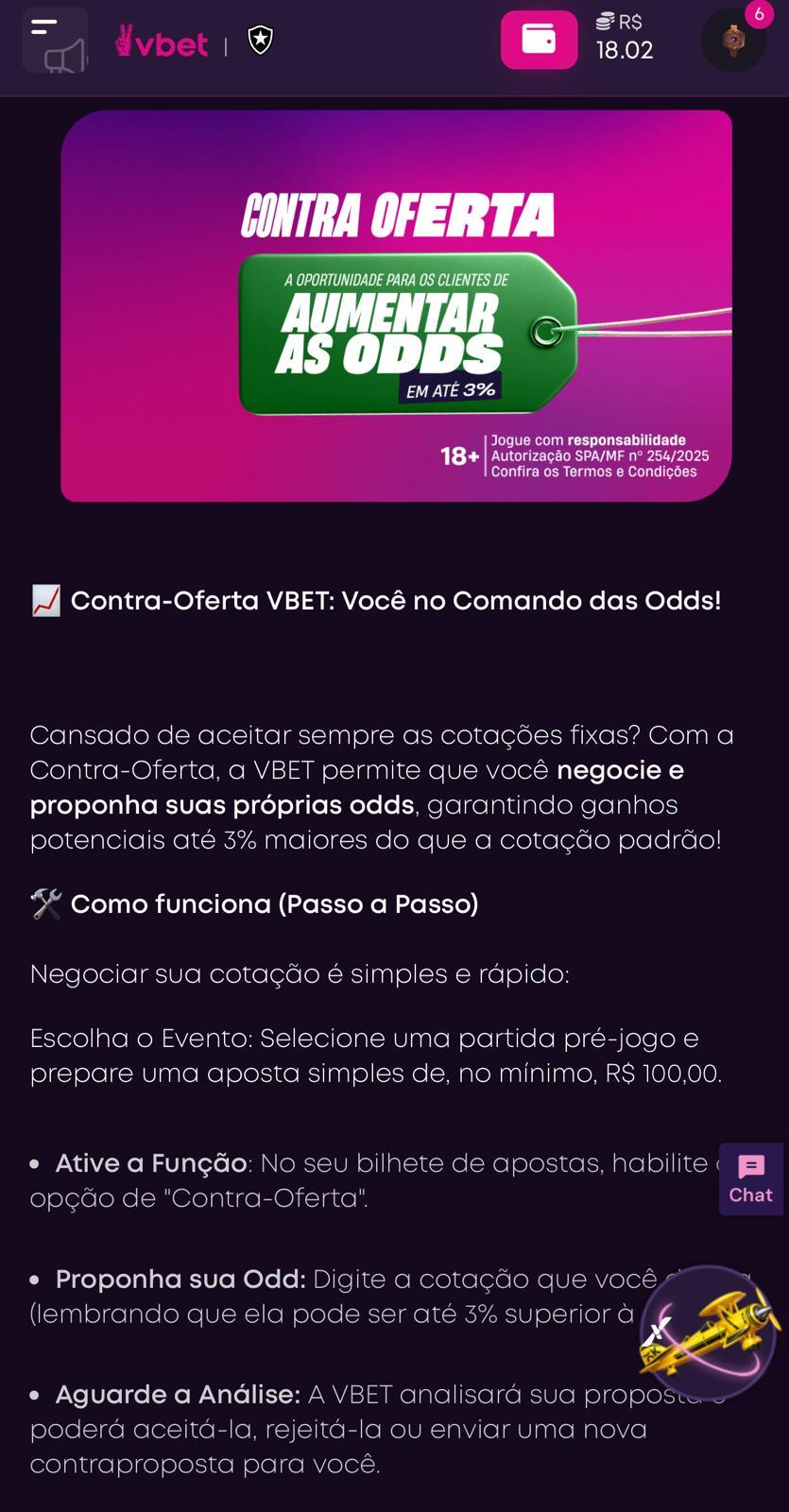
Task: Click the Contra-Oferta VBET heading
Action: point(376,600)
